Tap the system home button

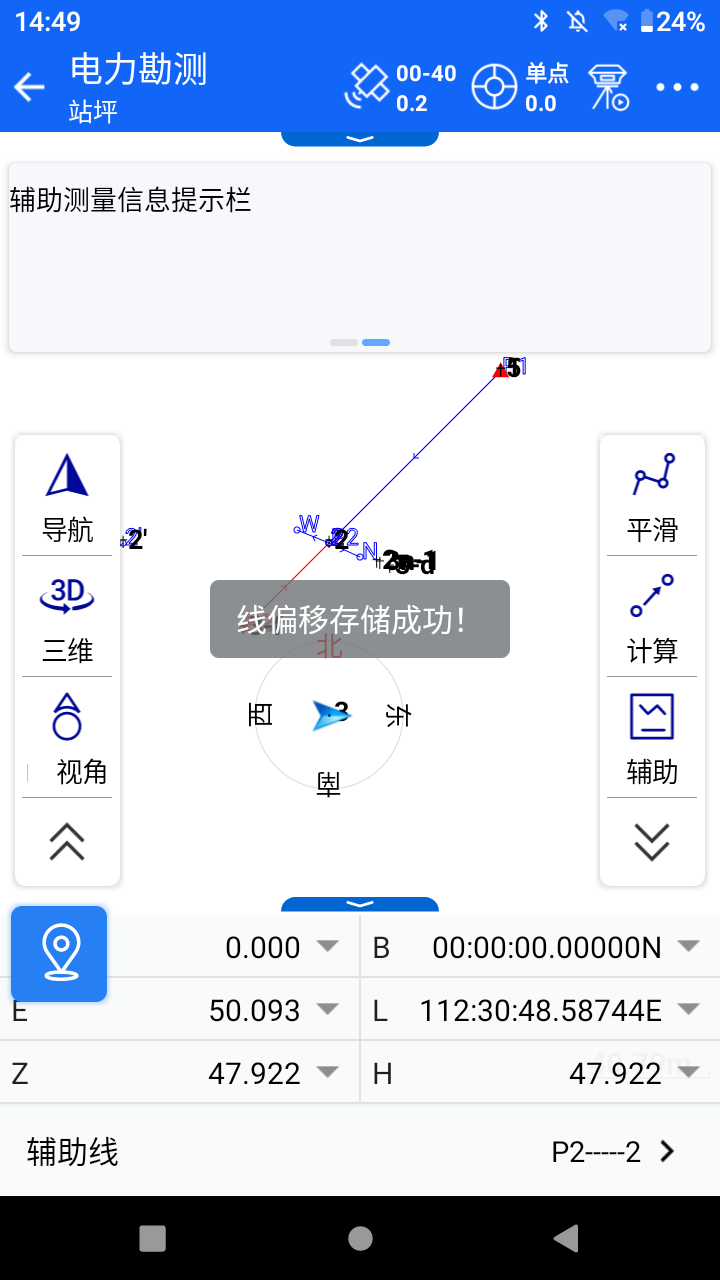tap(360, 1239)
